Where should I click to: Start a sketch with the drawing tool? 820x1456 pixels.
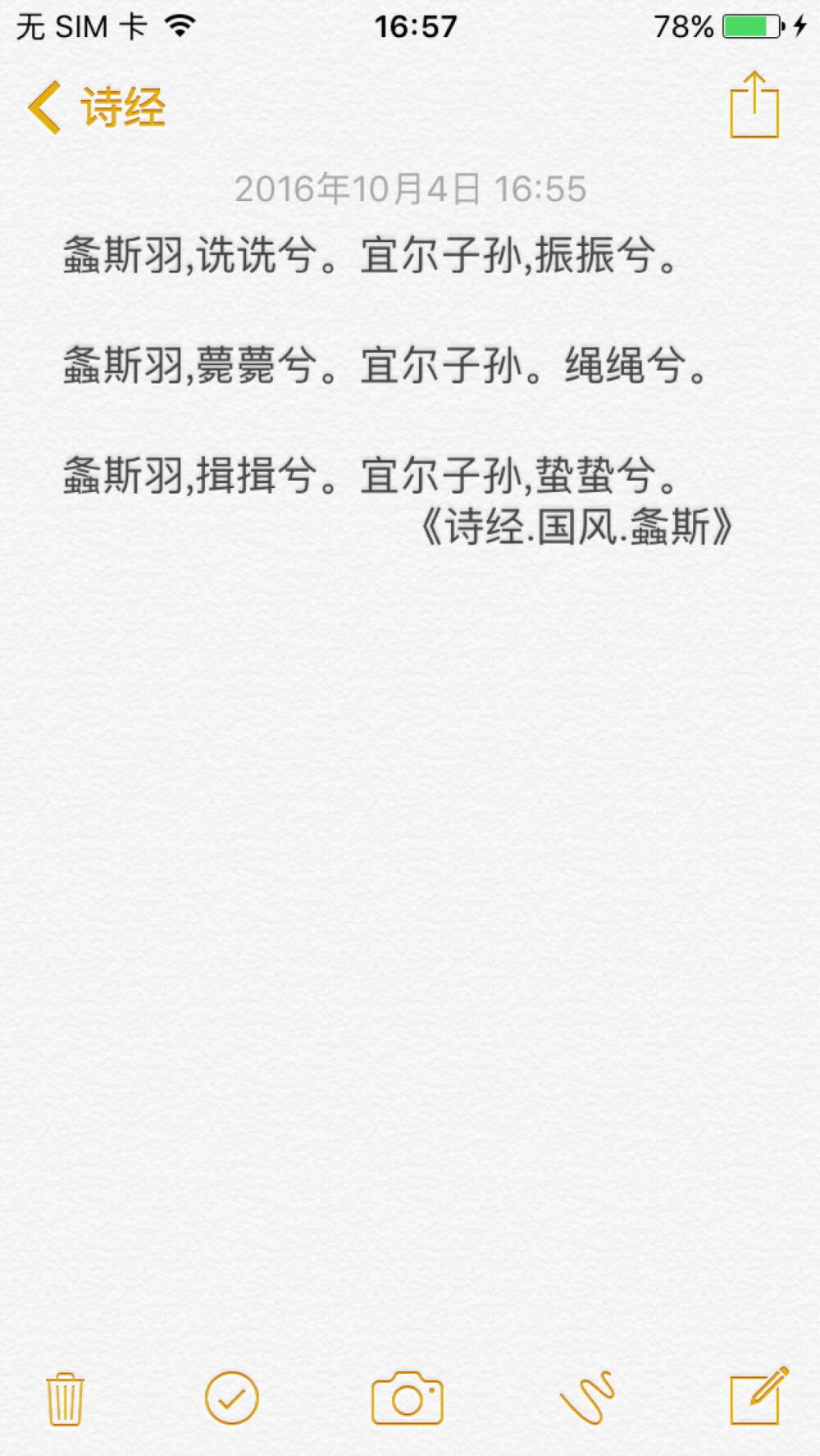coord(587,1398)
